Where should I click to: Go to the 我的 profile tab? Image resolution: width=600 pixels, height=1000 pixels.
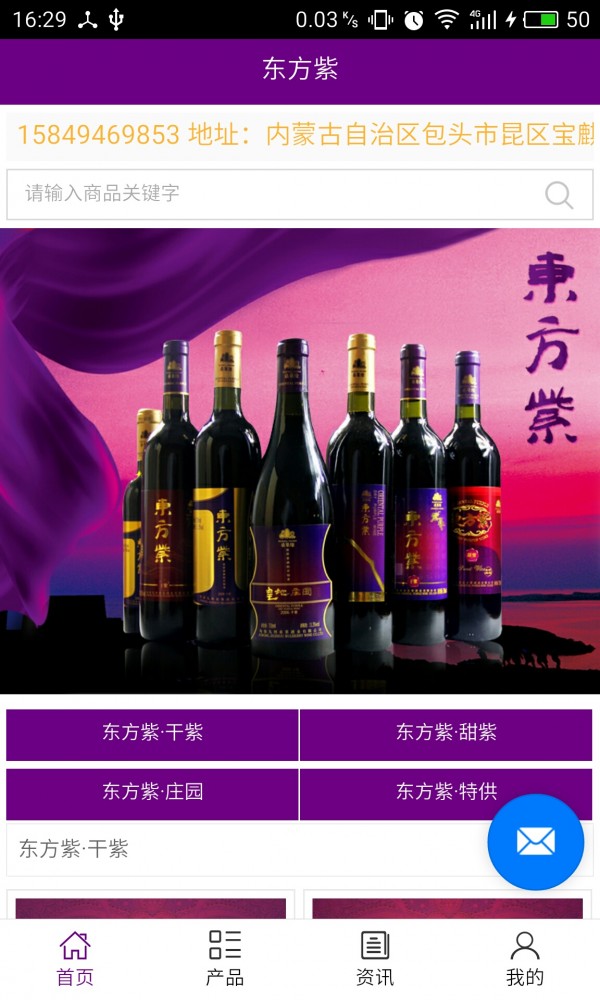tap(525, 958)
